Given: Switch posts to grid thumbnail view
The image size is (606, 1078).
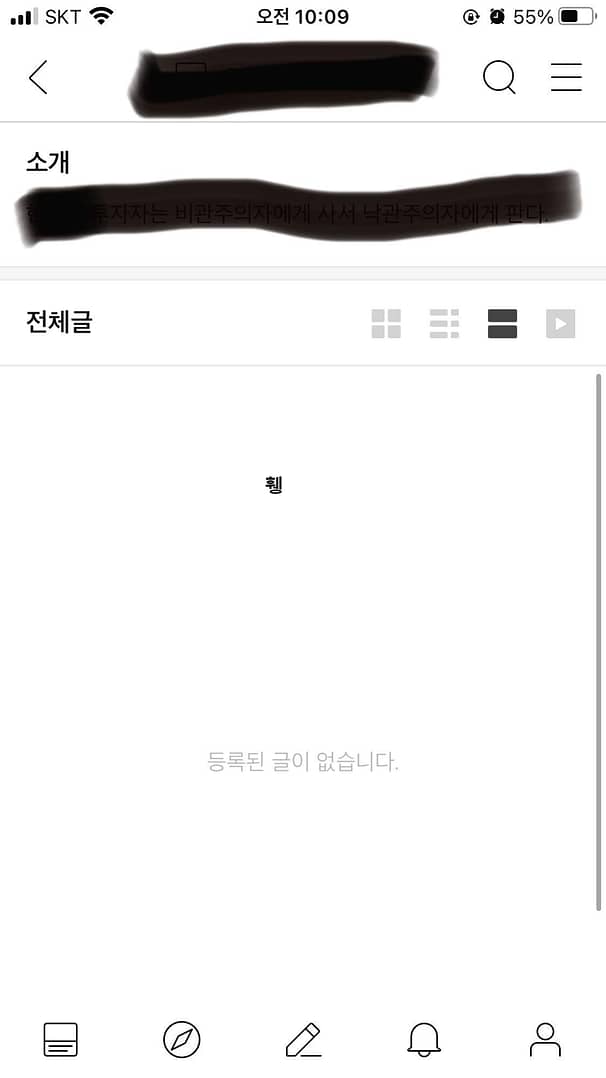Looking at the screenshot, I should 386,323.
